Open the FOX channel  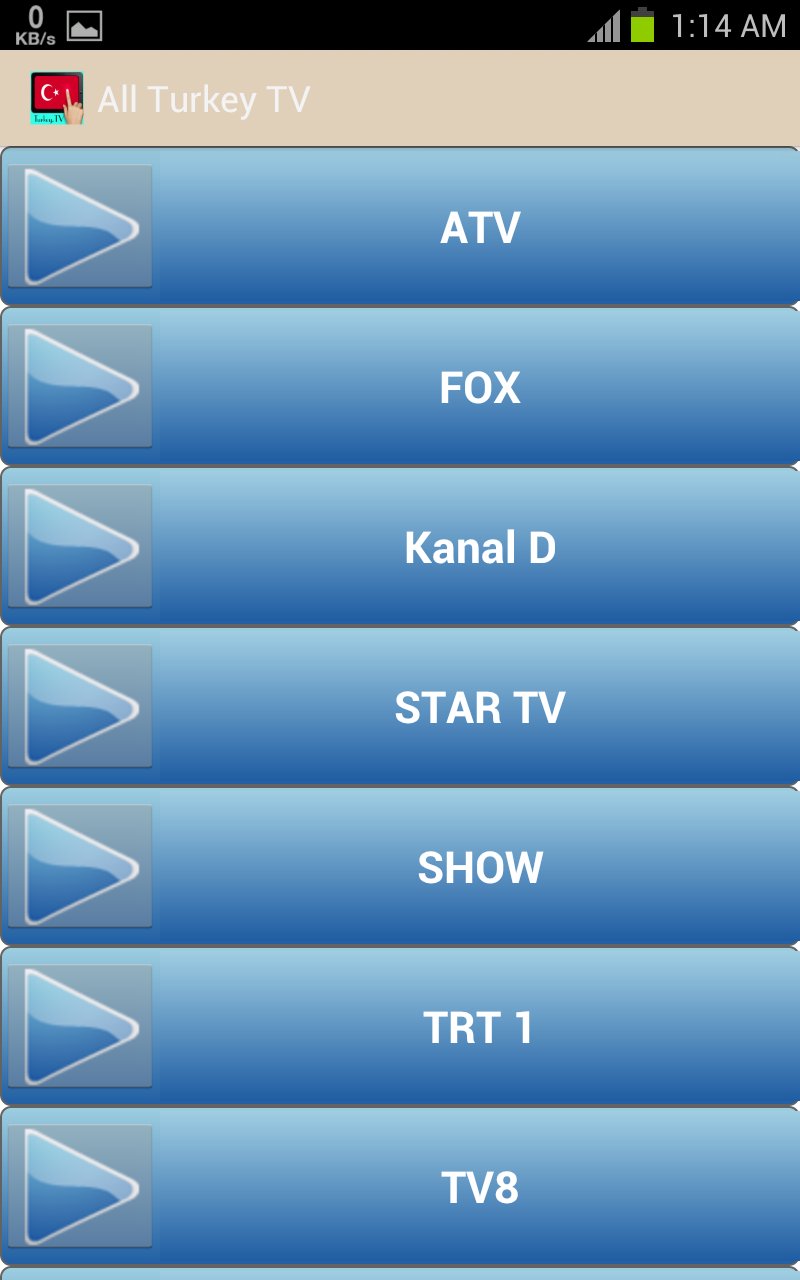(x=480, y=387)
